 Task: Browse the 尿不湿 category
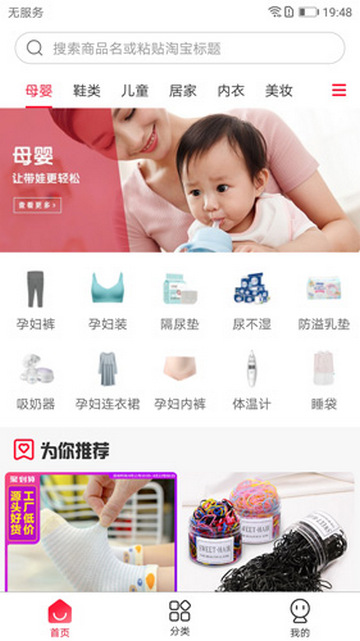tap(252, 300)
